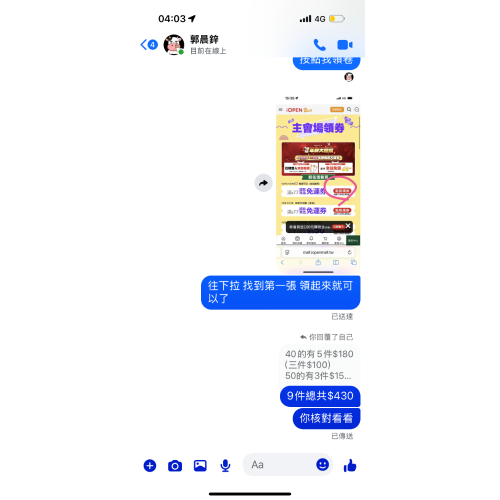Image resolution: width=500 pixels, height=500 pixels.
Task: Record a voice message
Action: (x=225, y=465)
